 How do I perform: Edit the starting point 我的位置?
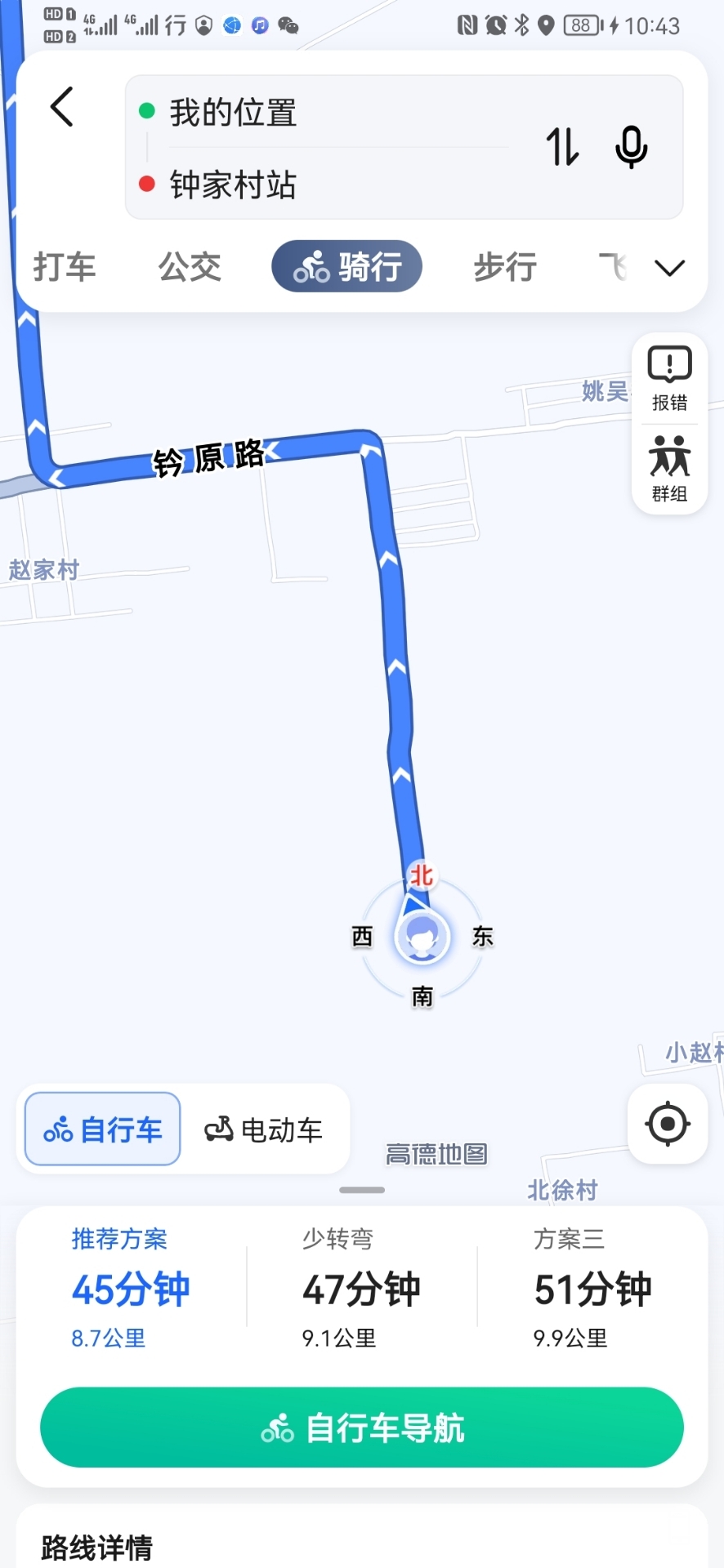234,113
